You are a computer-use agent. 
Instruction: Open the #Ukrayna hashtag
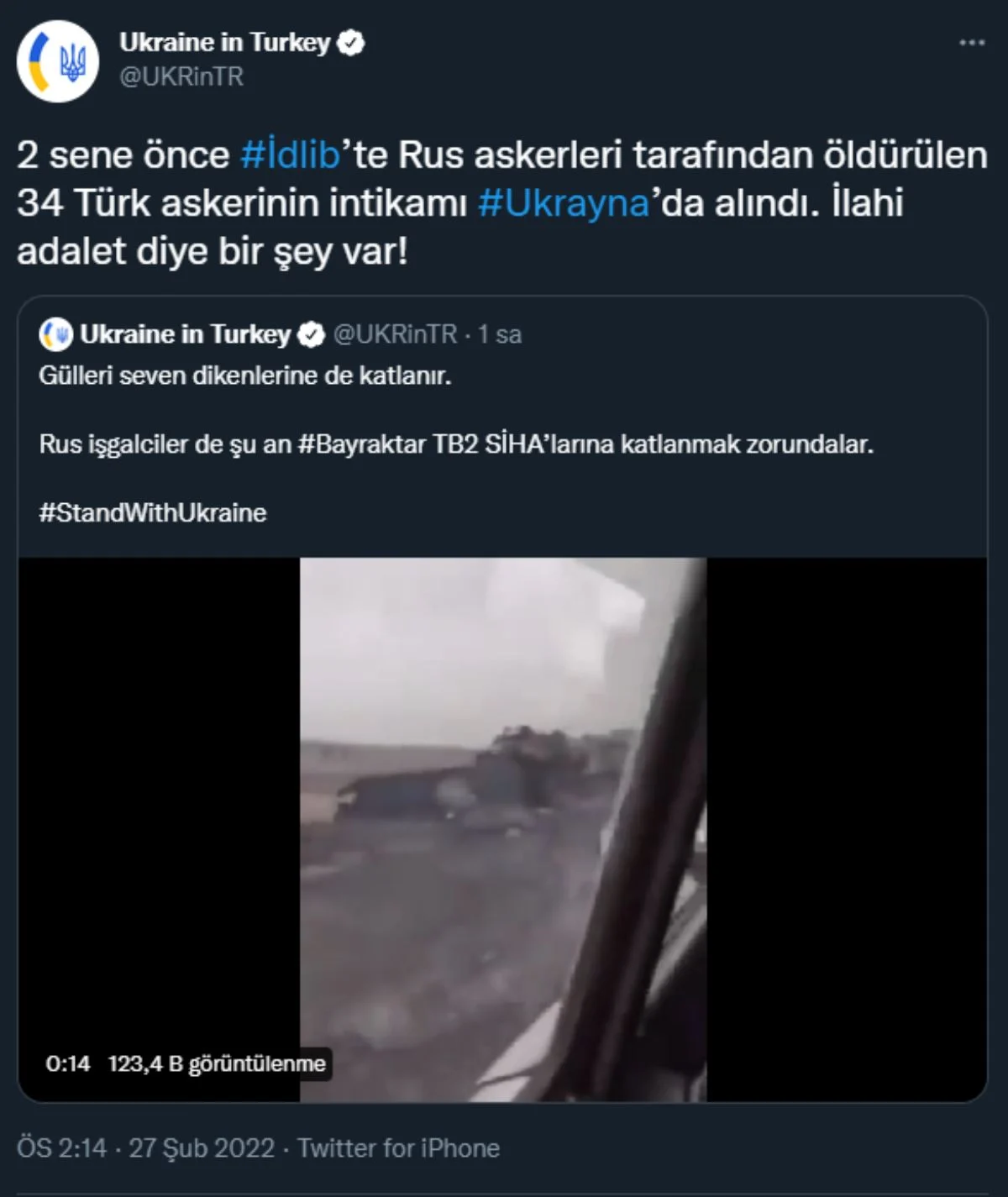564,203
